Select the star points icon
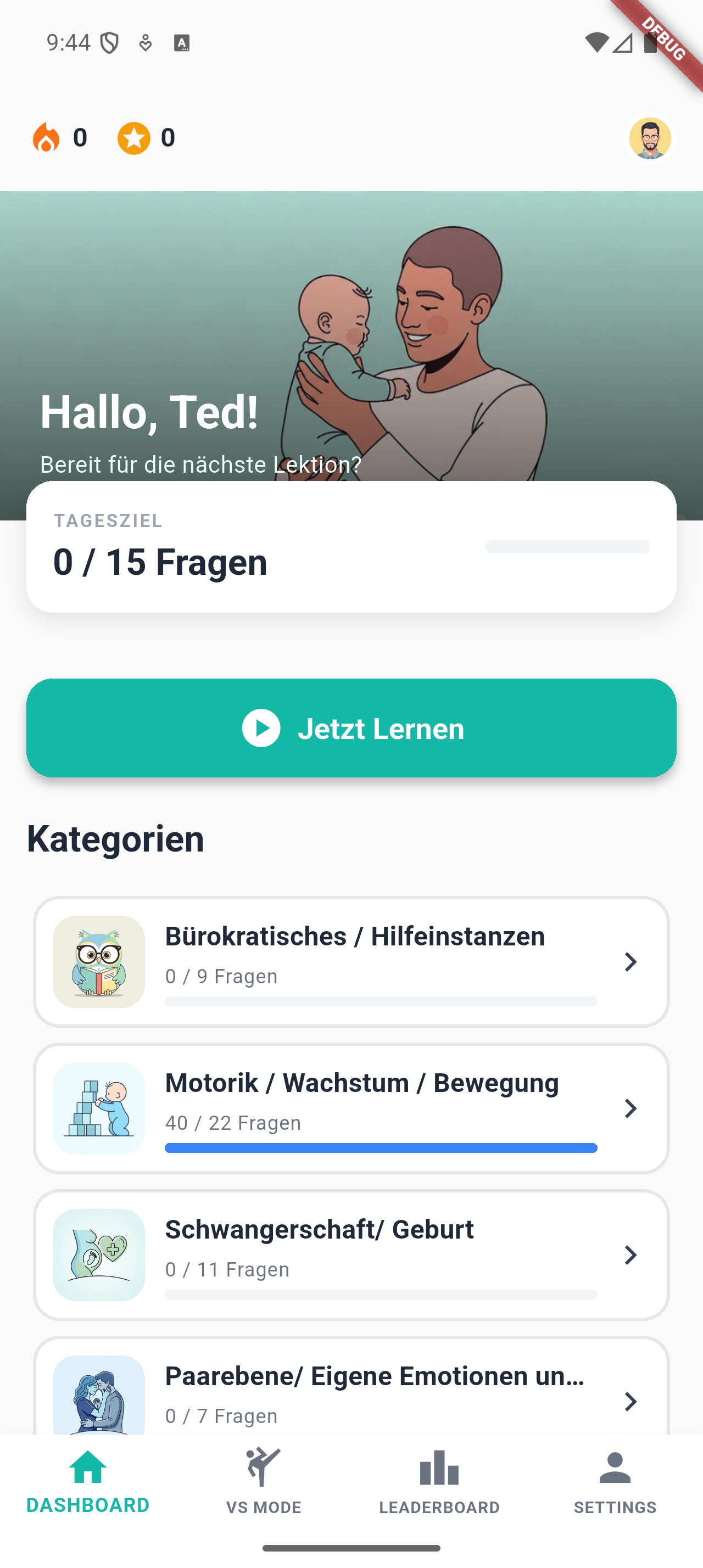This screenshot has height=1568, width=703. pos(134,137)
